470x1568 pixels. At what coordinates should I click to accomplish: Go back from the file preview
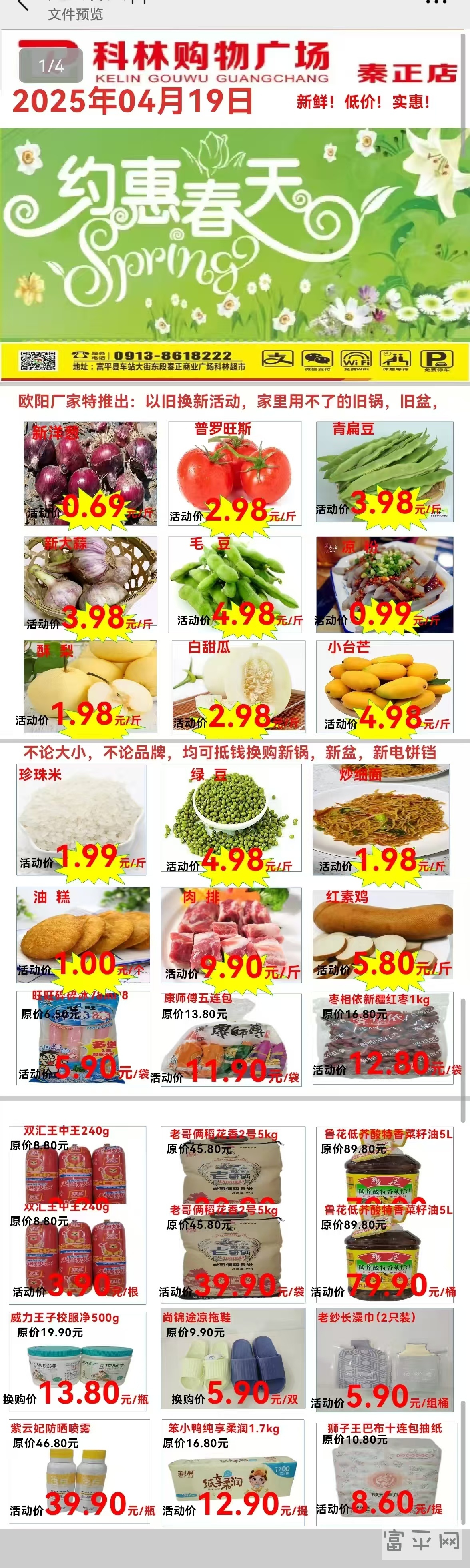[x=23, y=5]
